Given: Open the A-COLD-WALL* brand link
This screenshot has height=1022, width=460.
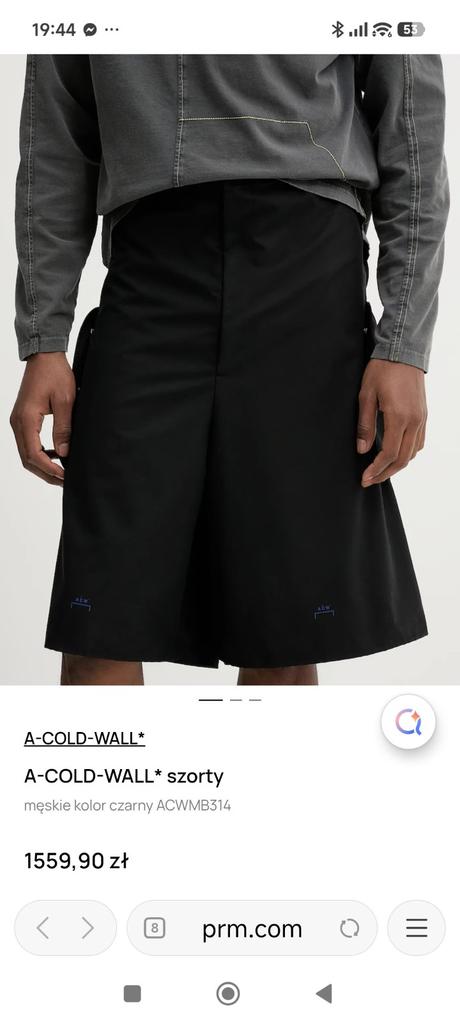Looking at the screenshot, I should [85, 738].
